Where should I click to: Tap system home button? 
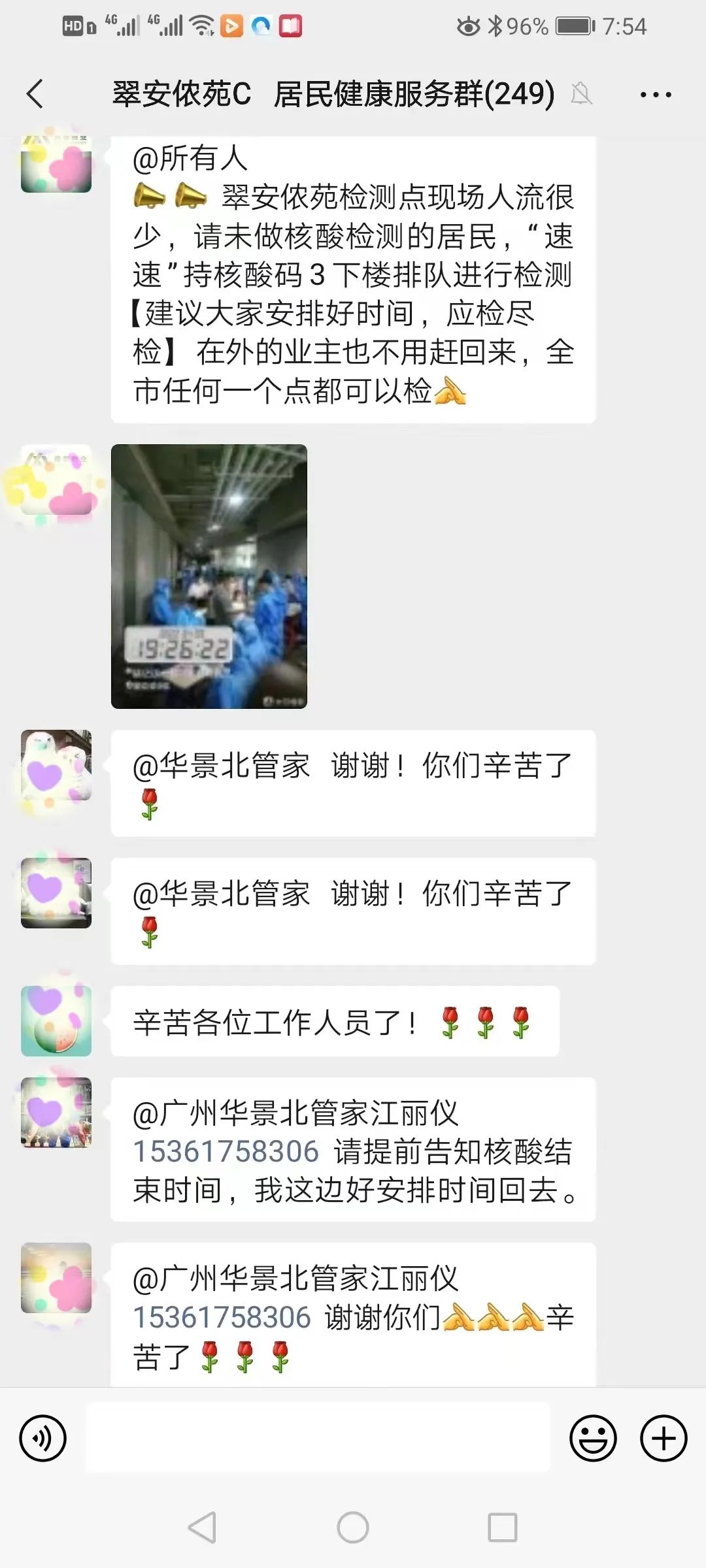(353, 1527)
